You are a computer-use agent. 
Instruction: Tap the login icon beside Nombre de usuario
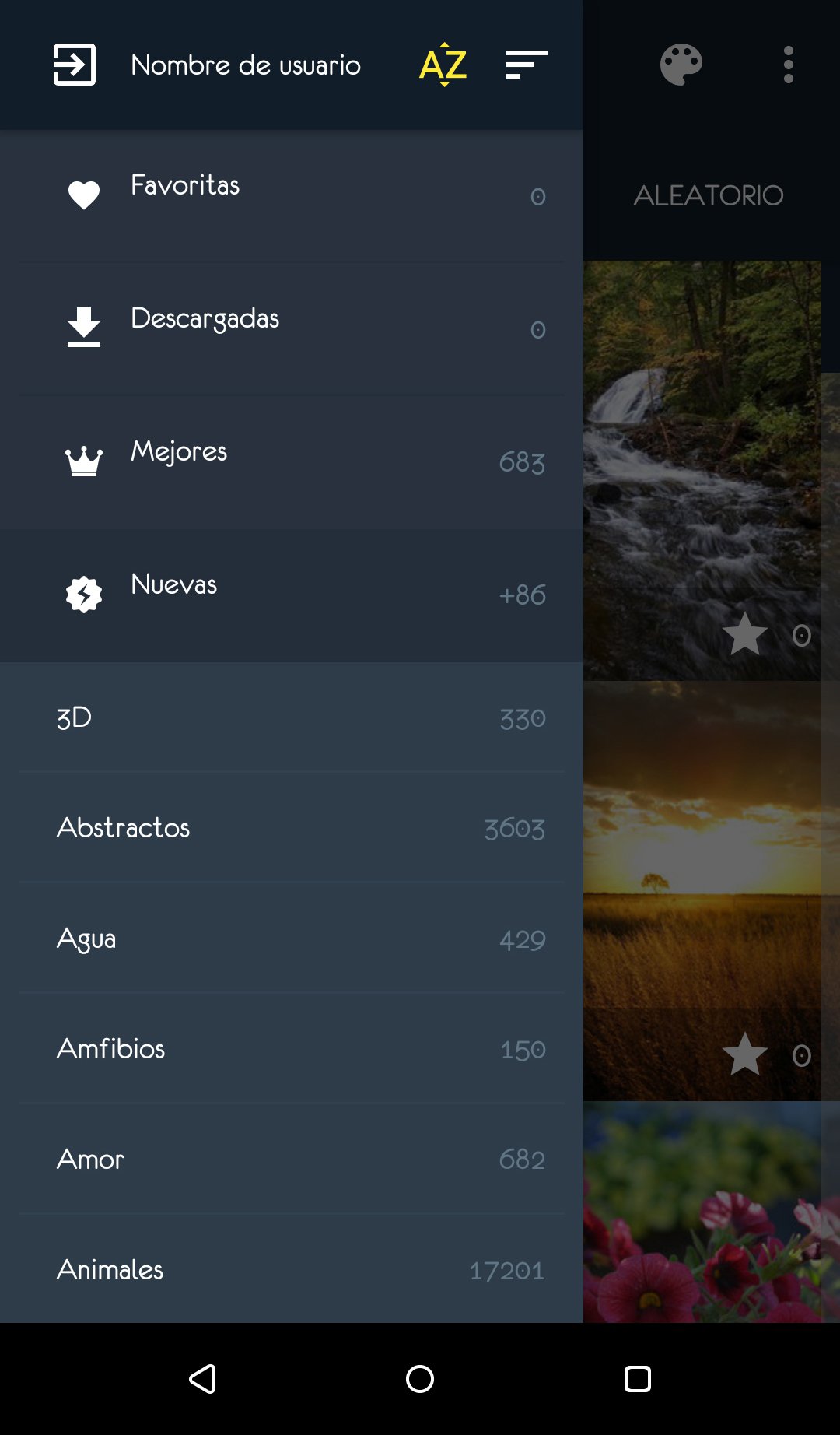tap(75, 65)
